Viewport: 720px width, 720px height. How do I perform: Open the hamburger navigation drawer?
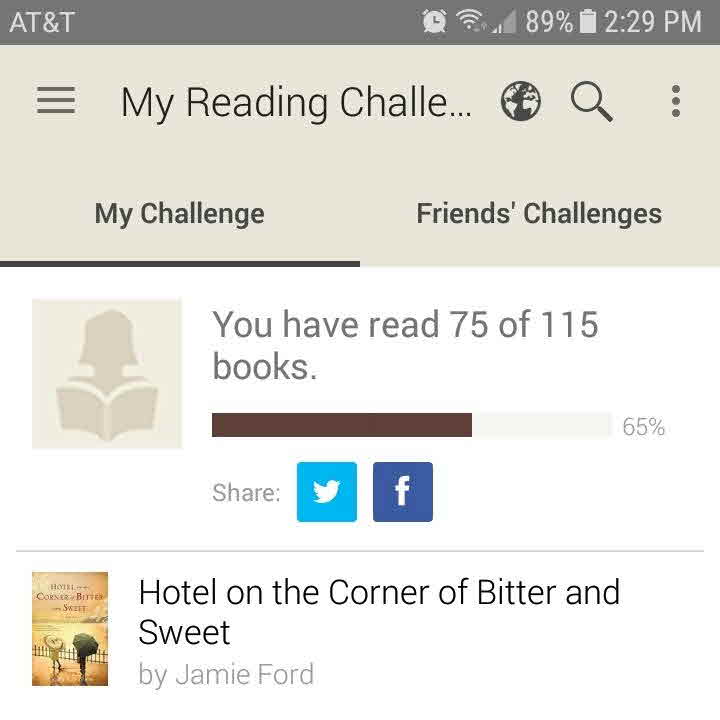[x=56, y=102]
